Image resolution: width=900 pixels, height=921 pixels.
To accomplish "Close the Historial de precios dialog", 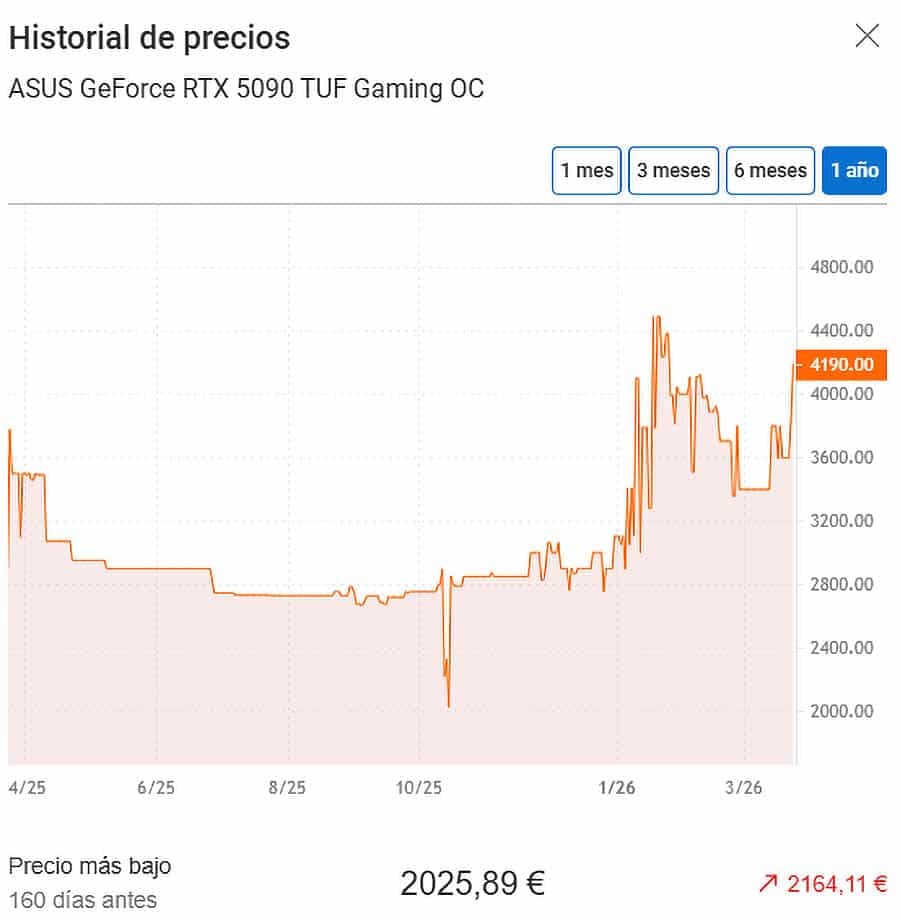I will 867,37.
